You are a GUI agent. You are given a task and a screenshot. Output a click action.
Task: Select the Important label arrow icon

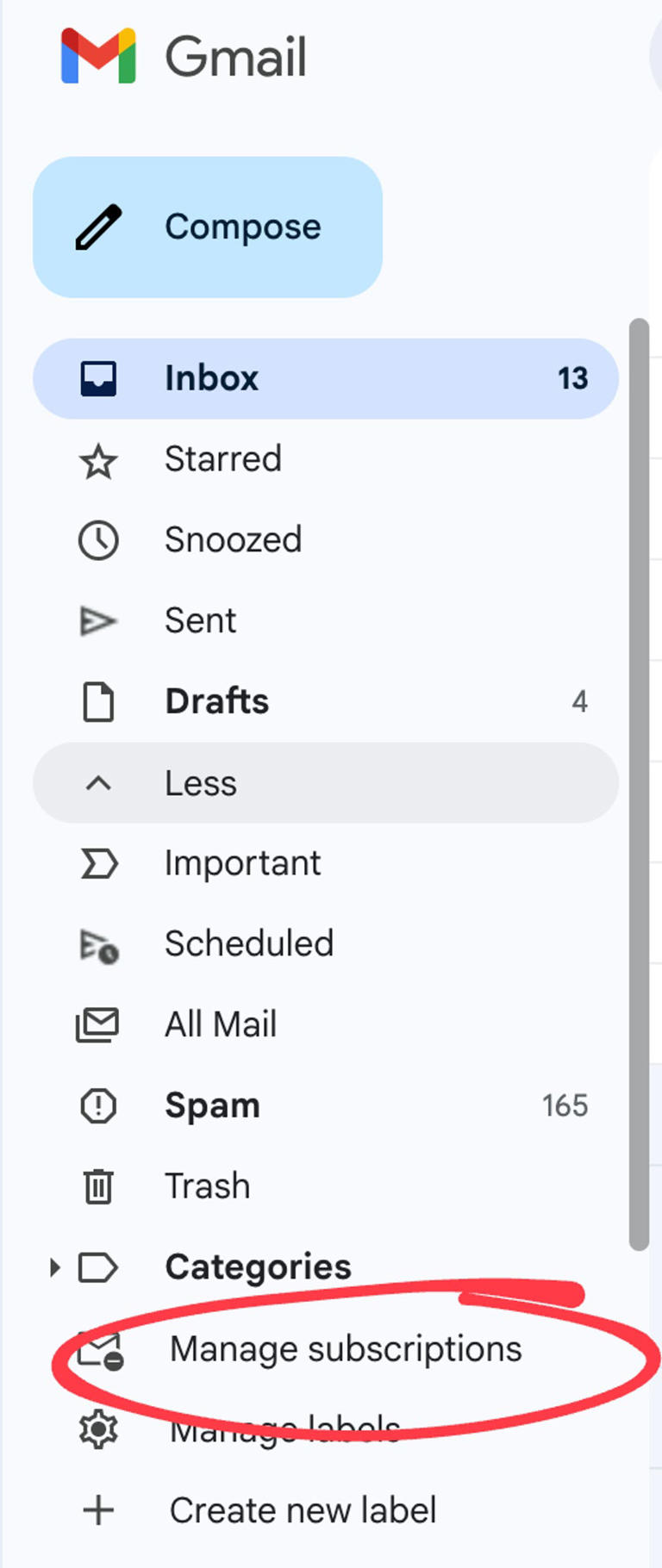pos(97,862)
